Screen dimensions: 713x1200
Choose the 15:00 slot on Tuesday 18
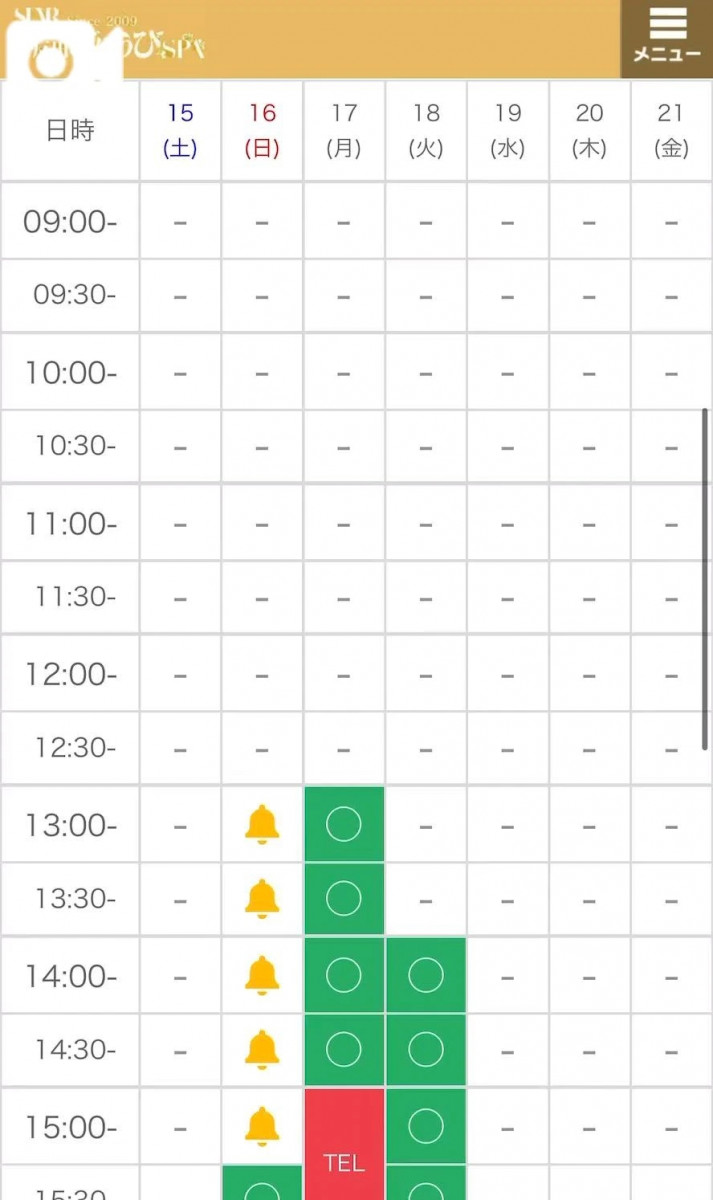pyautogui.click(x=426, y=1126)
